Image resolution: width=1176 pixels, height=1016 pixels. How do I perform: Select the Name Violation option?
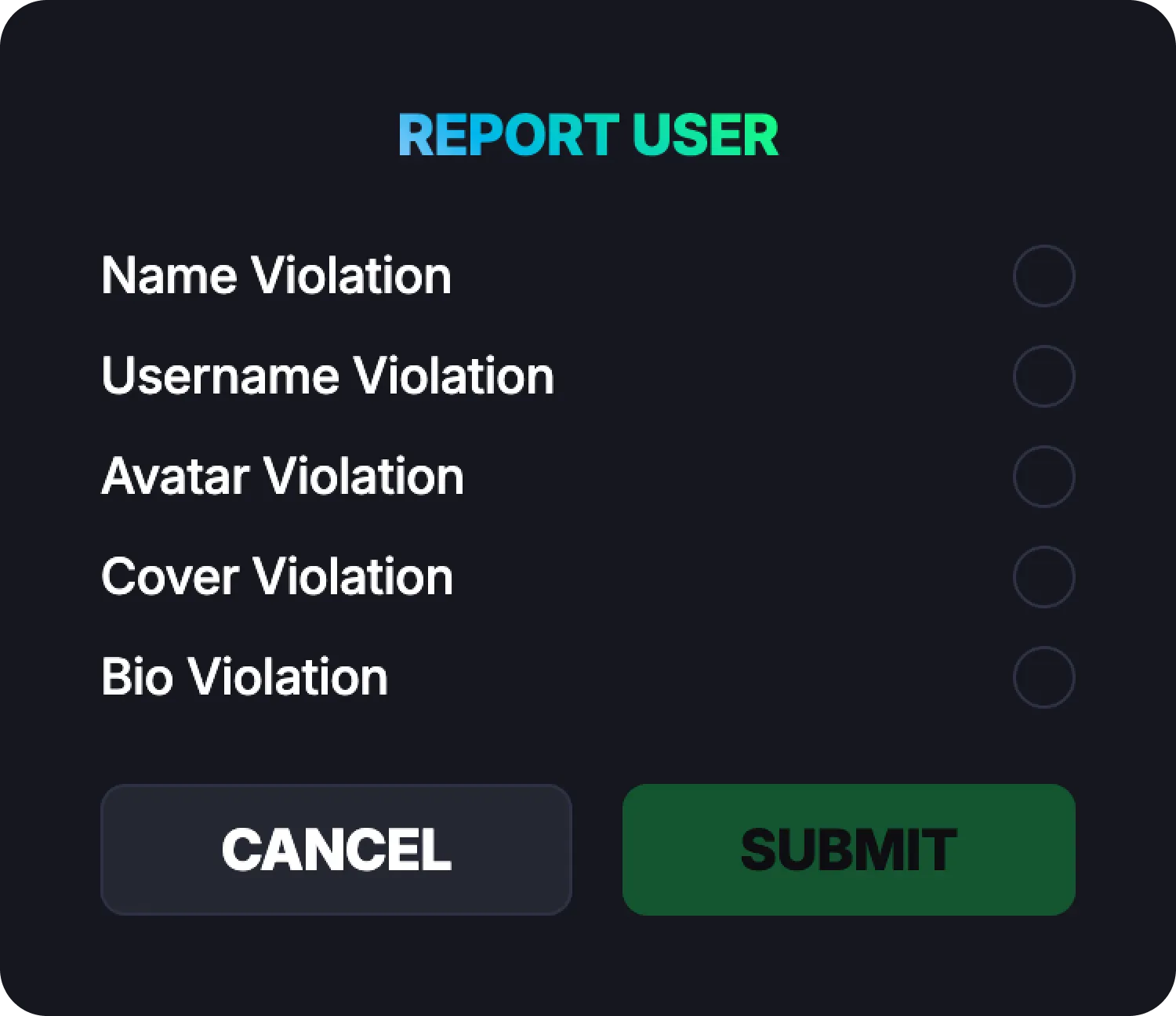point(1043,276)
